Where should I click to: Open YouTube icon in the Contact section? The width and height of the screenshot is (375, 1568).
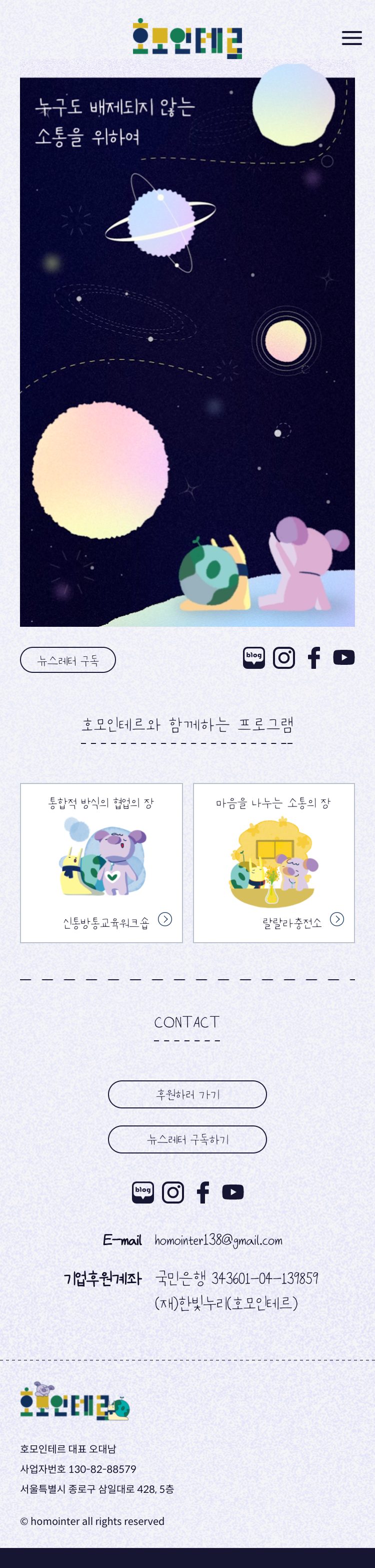pos(233,1192)
